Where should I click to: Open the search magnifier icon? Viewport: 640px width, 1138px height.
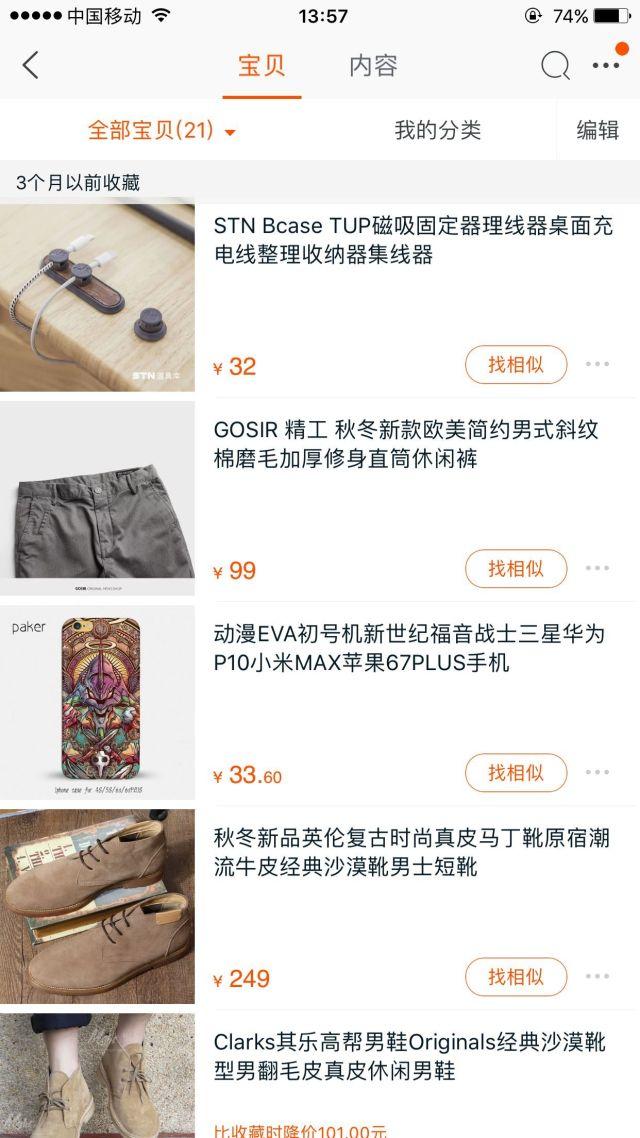(555, 66)
